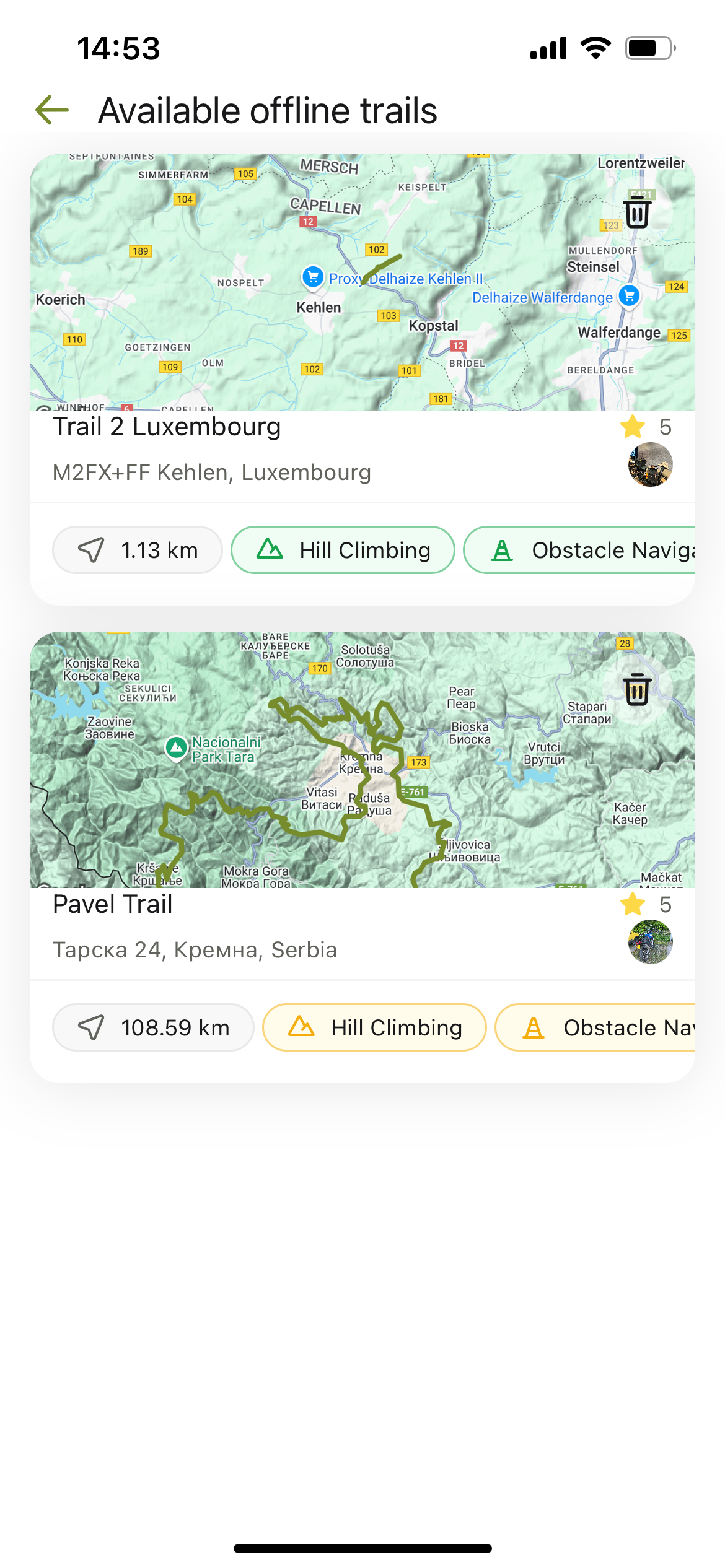Tap the 1.13 km distance chip

click(x=138, y=550)
